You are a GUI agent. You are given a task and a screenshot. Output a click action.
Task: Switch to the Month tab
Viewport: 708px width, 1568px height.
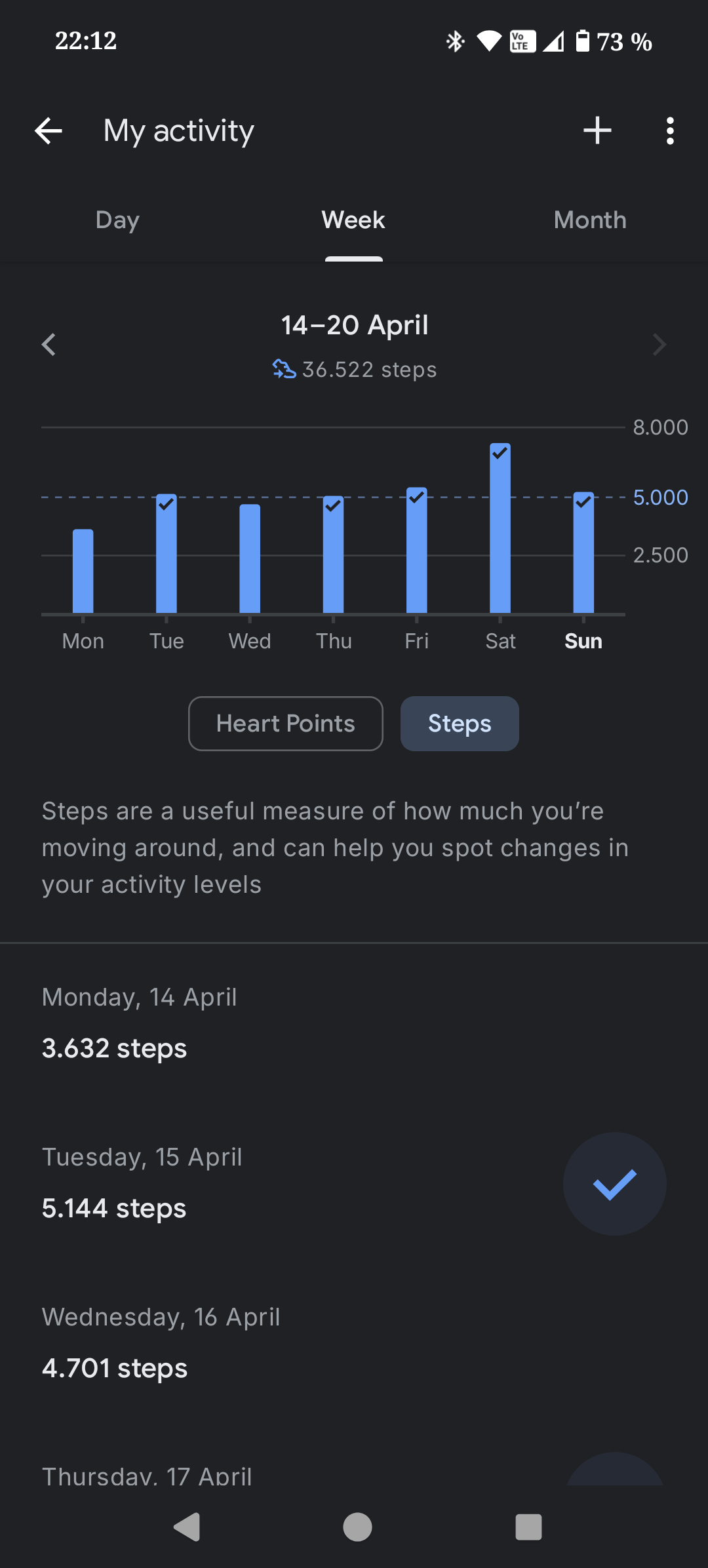tap(590, 220)
